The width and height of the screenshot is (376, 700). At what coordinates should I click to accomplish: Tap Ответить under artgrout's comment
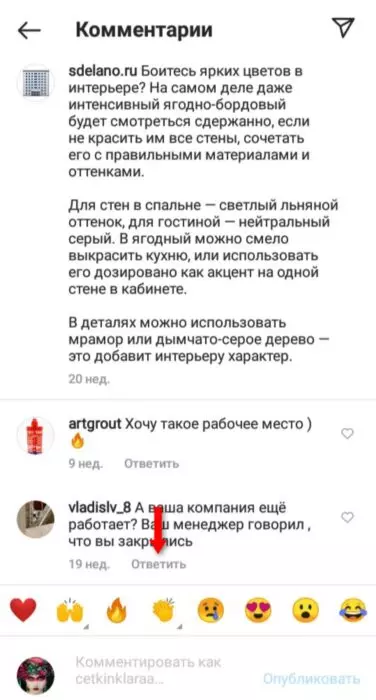(x=151, y=463)
